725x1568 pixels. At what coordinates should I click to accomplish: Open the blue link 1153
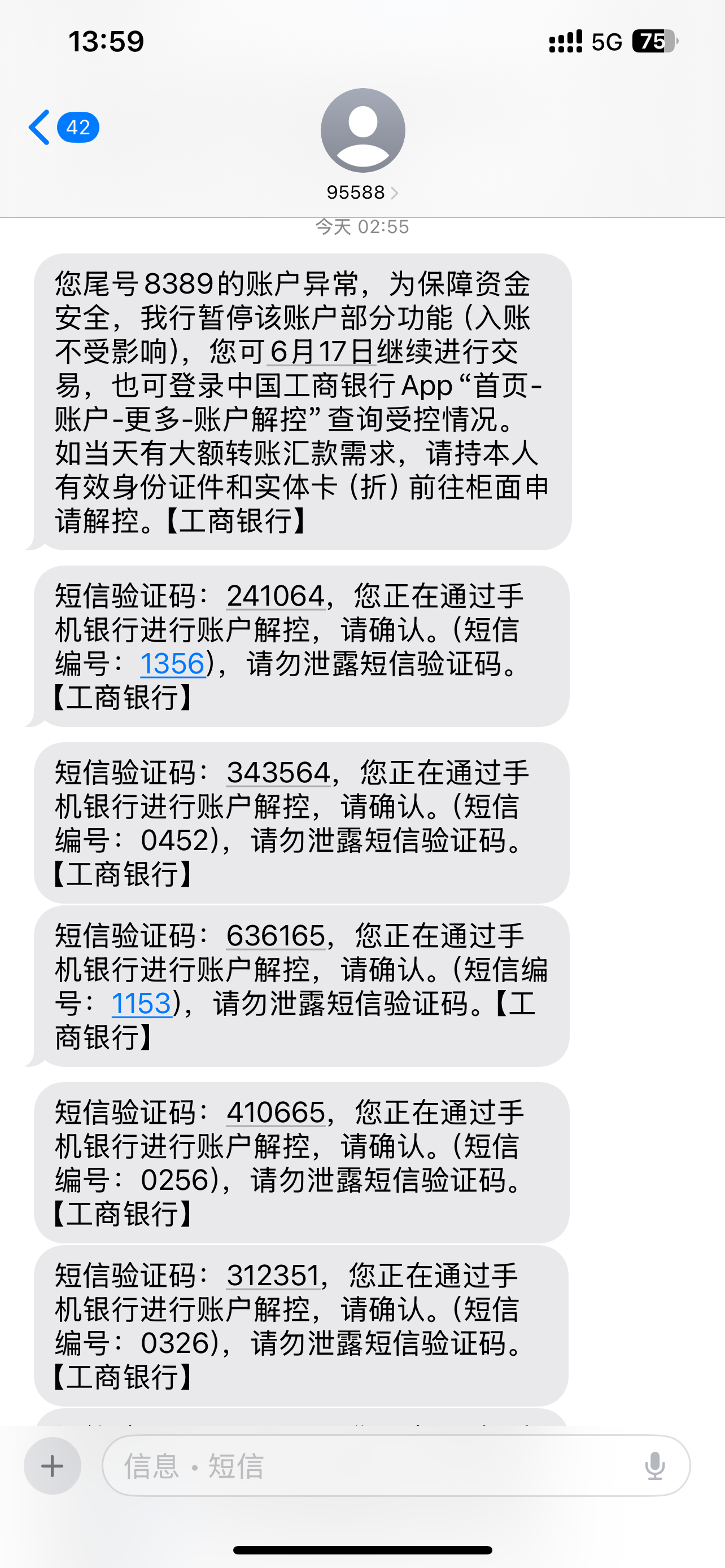pyautogui.click(x=141, y=1004)
